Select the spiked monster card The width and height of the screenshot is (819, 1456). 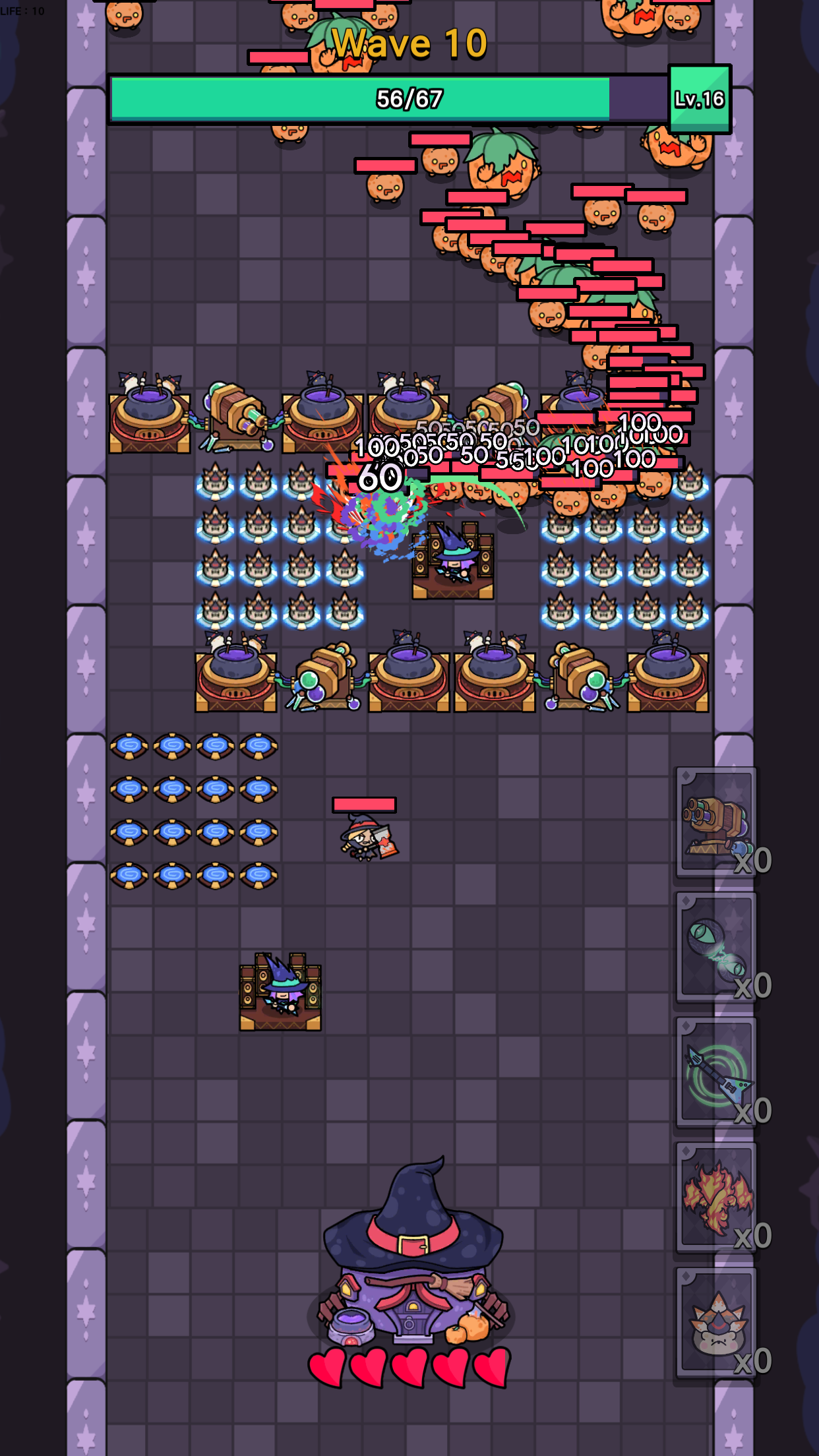[x=716, y=1323]
